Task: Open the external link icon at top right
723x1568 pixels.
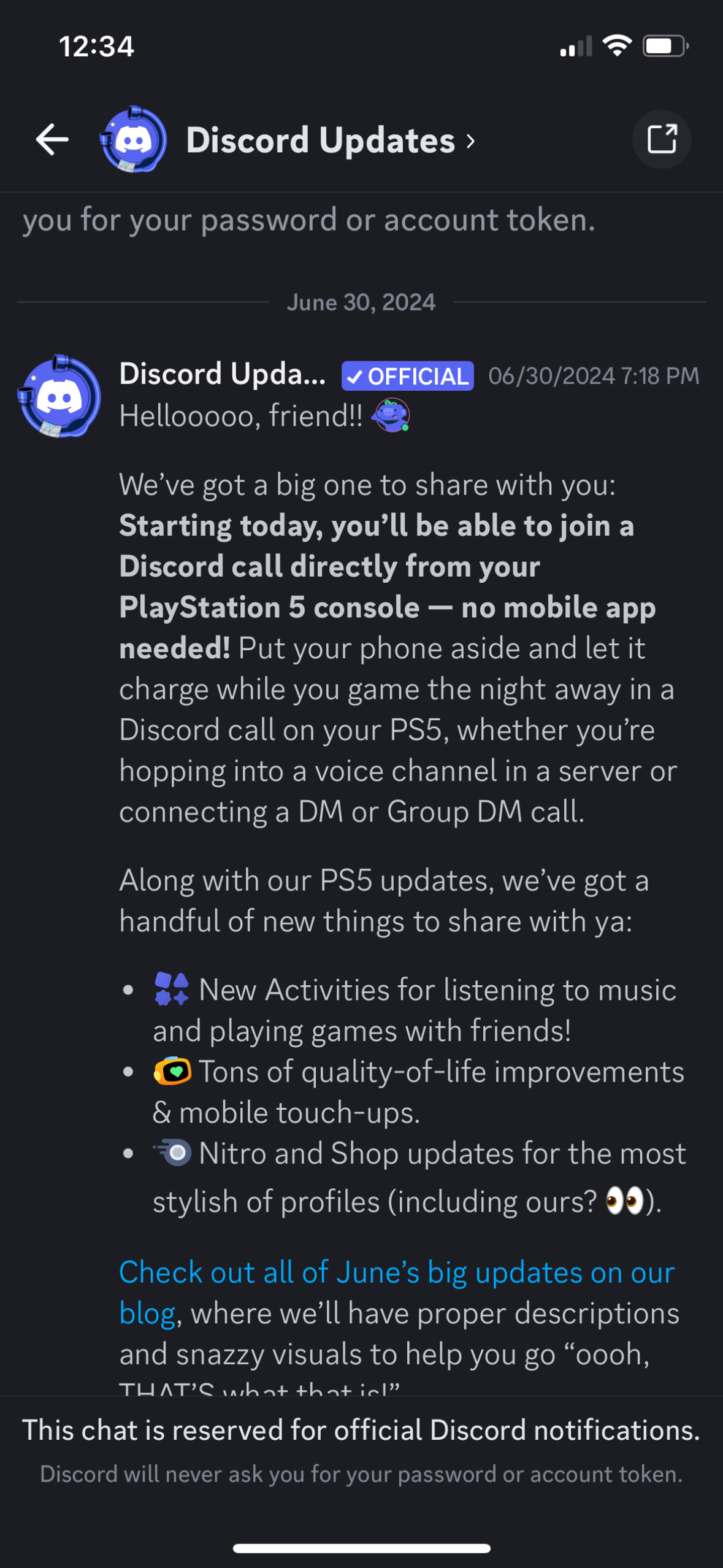Action: click(x=662, y=139)
